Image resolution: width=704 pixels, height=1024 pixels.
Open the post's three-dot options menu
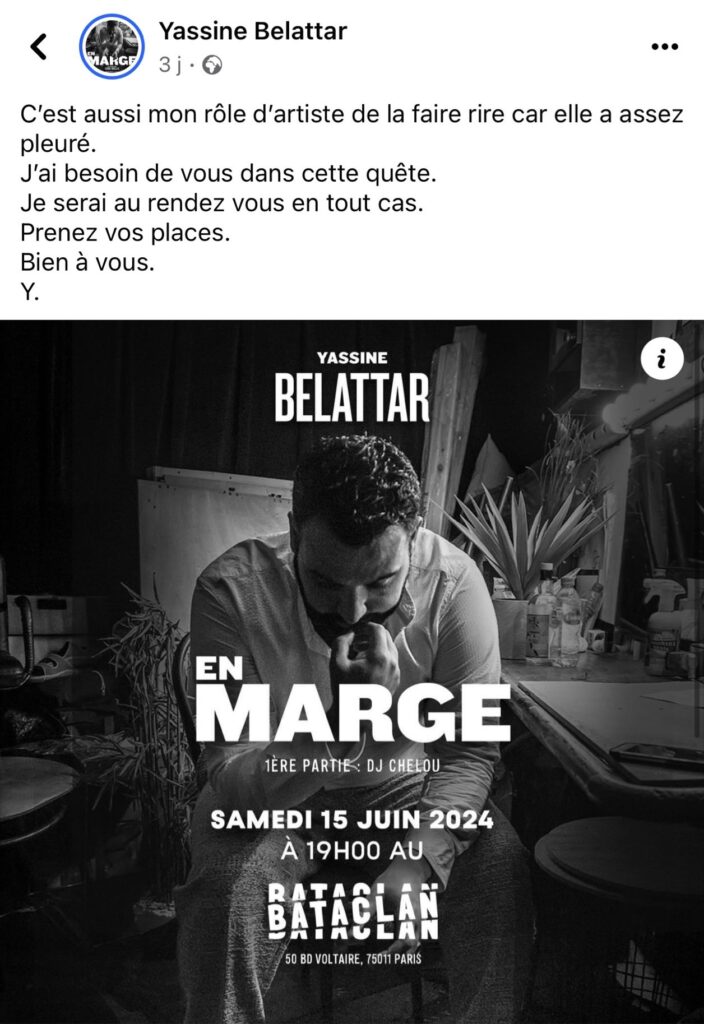(665, 46)
